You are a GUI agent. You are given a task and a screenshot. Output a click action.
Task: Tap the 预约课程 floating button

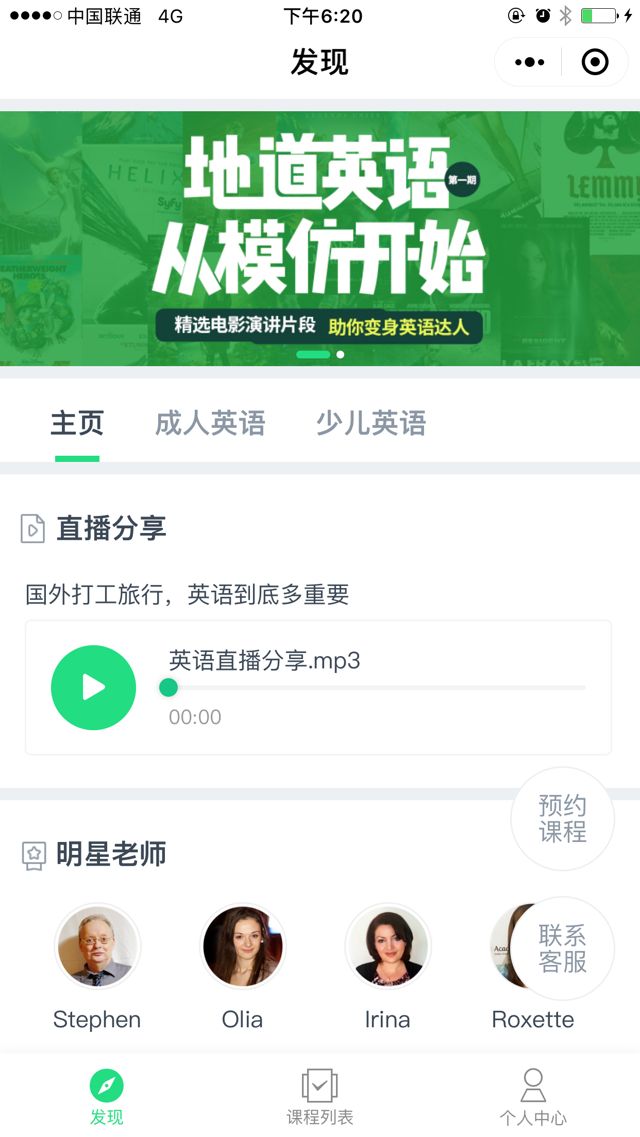(x=562, y=819)
